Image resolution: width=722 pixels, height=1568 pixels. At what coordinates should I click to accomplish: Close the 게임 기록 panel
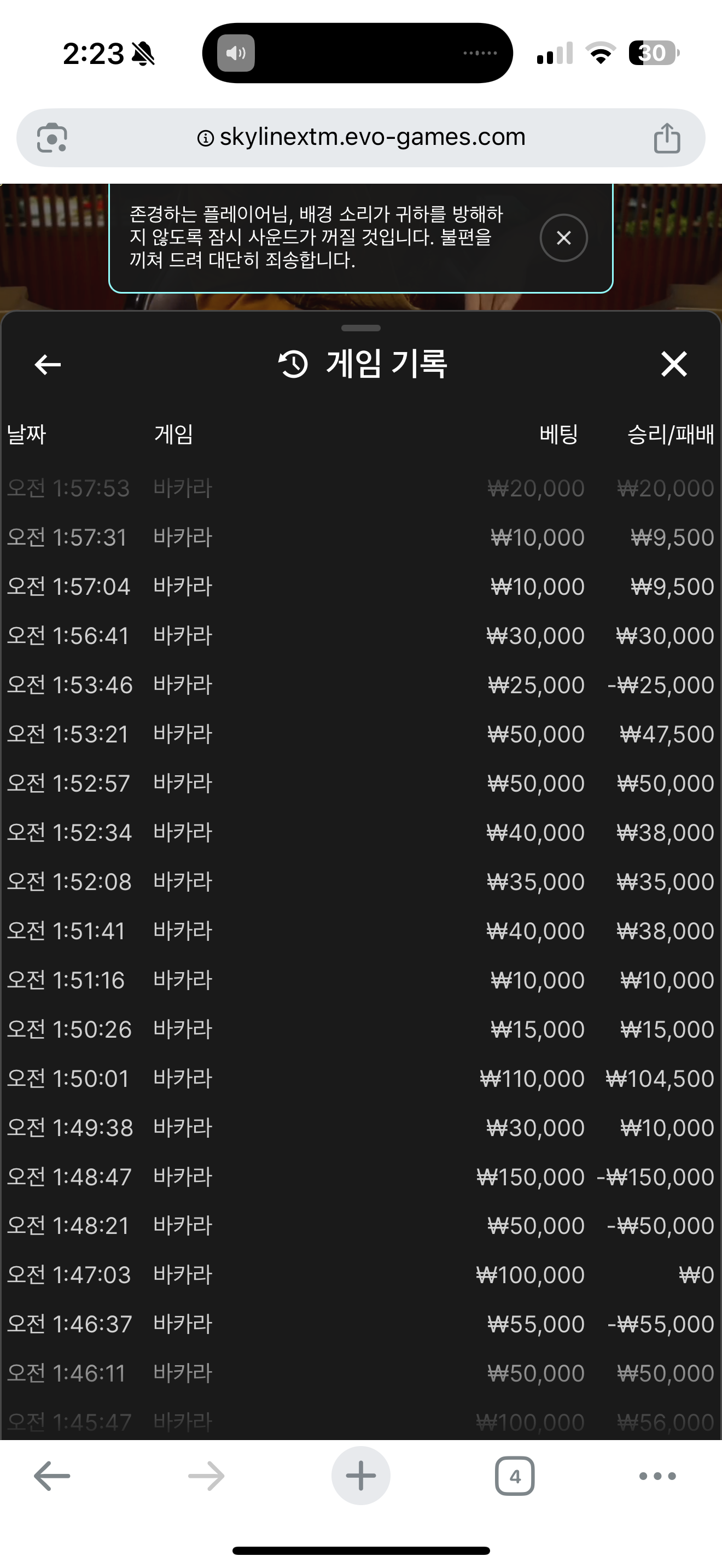[673, 365]
